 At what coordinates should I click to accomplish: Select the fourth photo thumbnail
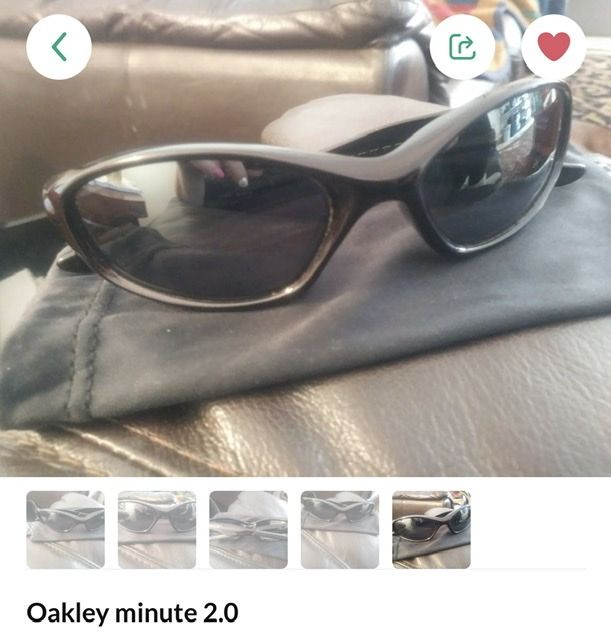(340, 529)
